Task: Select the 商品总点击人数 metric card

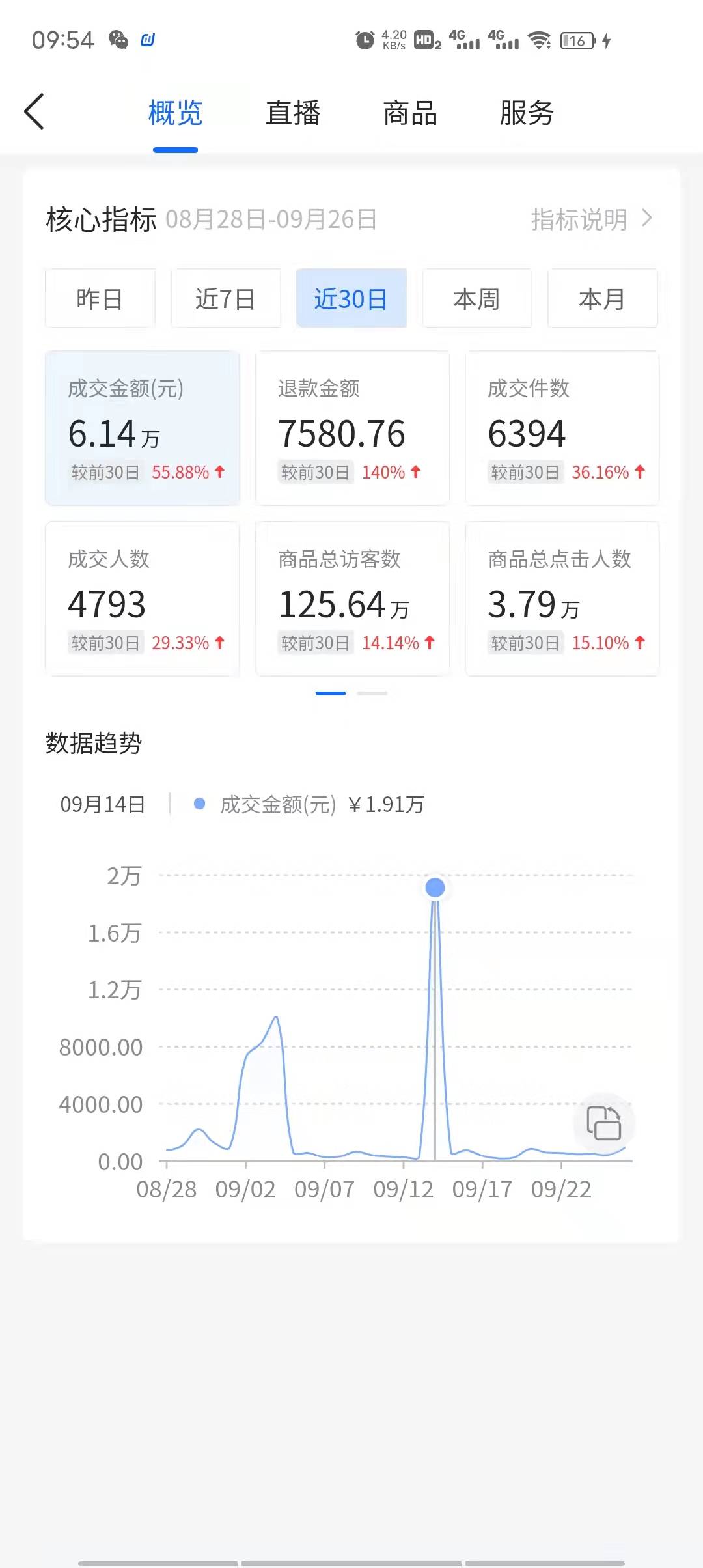Action: [x=562, y=598]
